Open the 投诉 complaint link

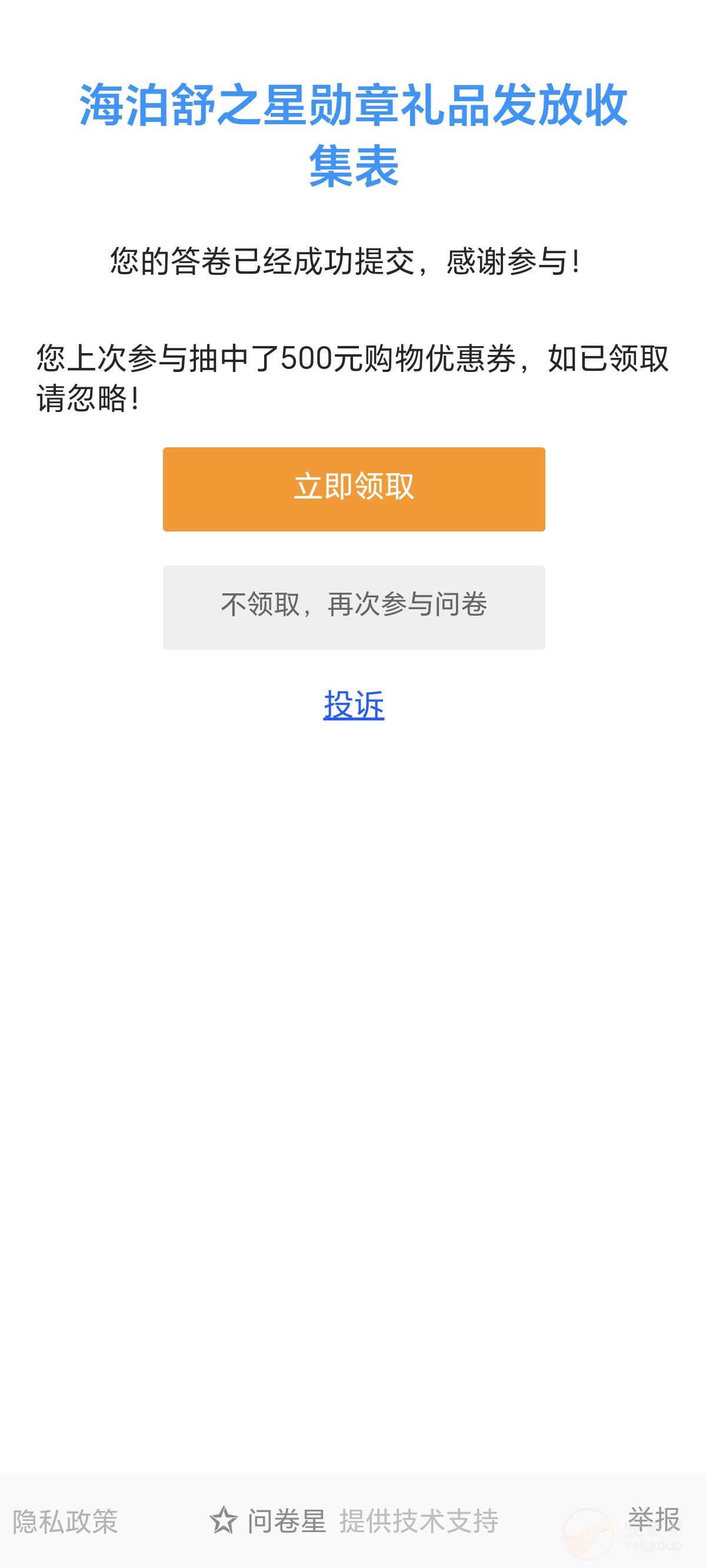354,705
